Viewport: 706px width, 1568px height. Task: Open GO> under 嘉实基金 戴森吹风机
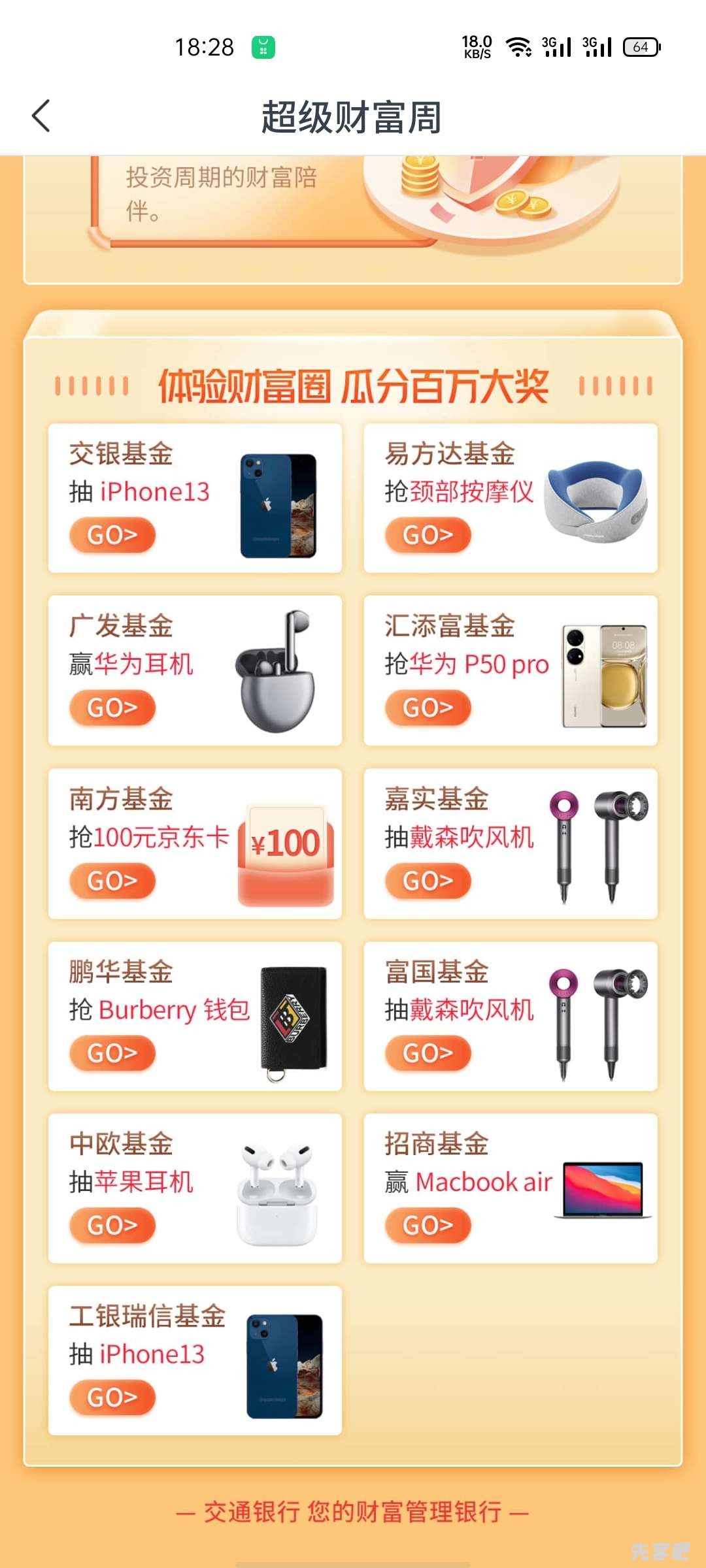[x=428, y=881]
